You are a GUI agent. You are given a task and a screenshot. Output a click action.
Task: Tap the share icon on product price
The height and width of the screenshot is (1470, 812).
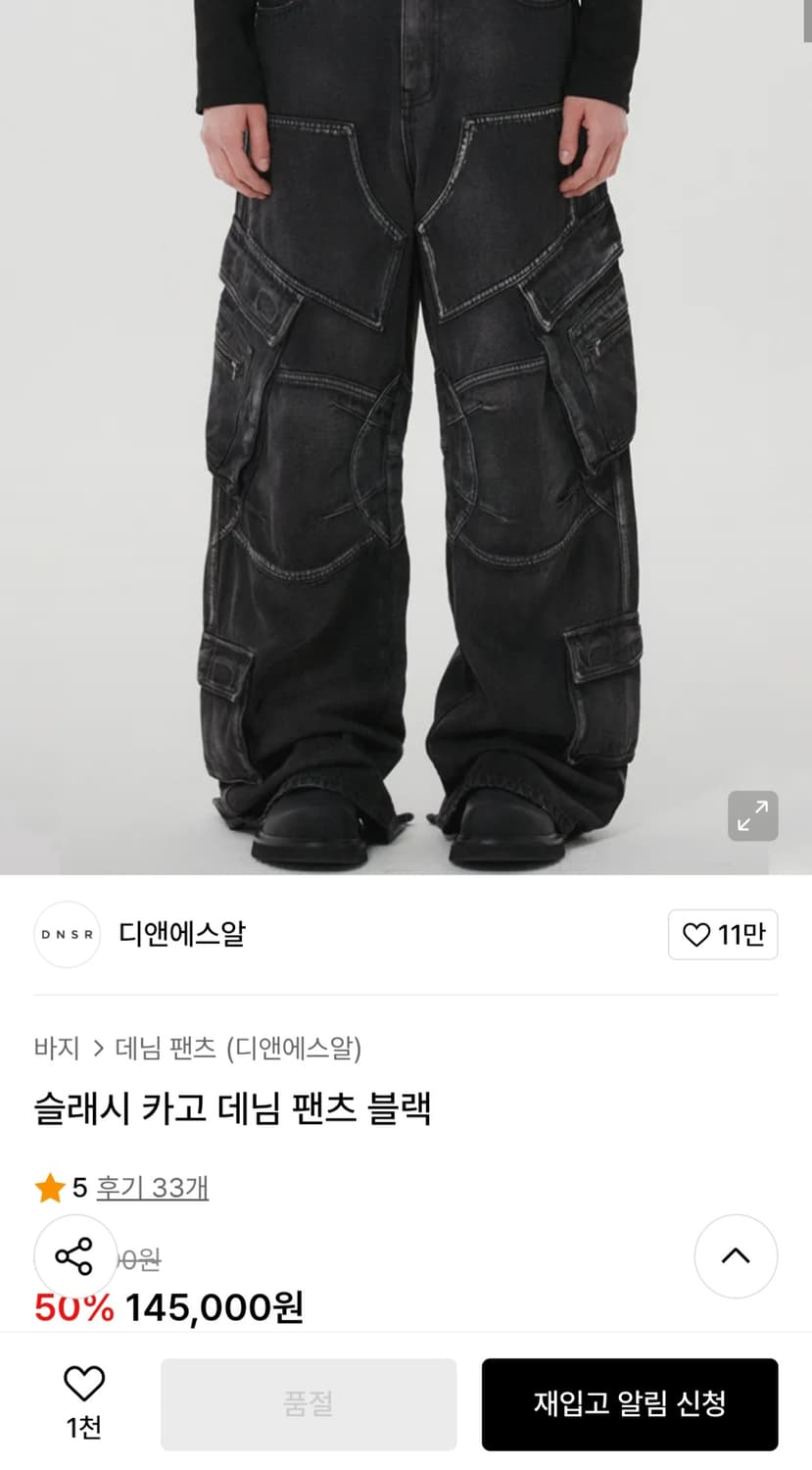(x=75, y=1255)
